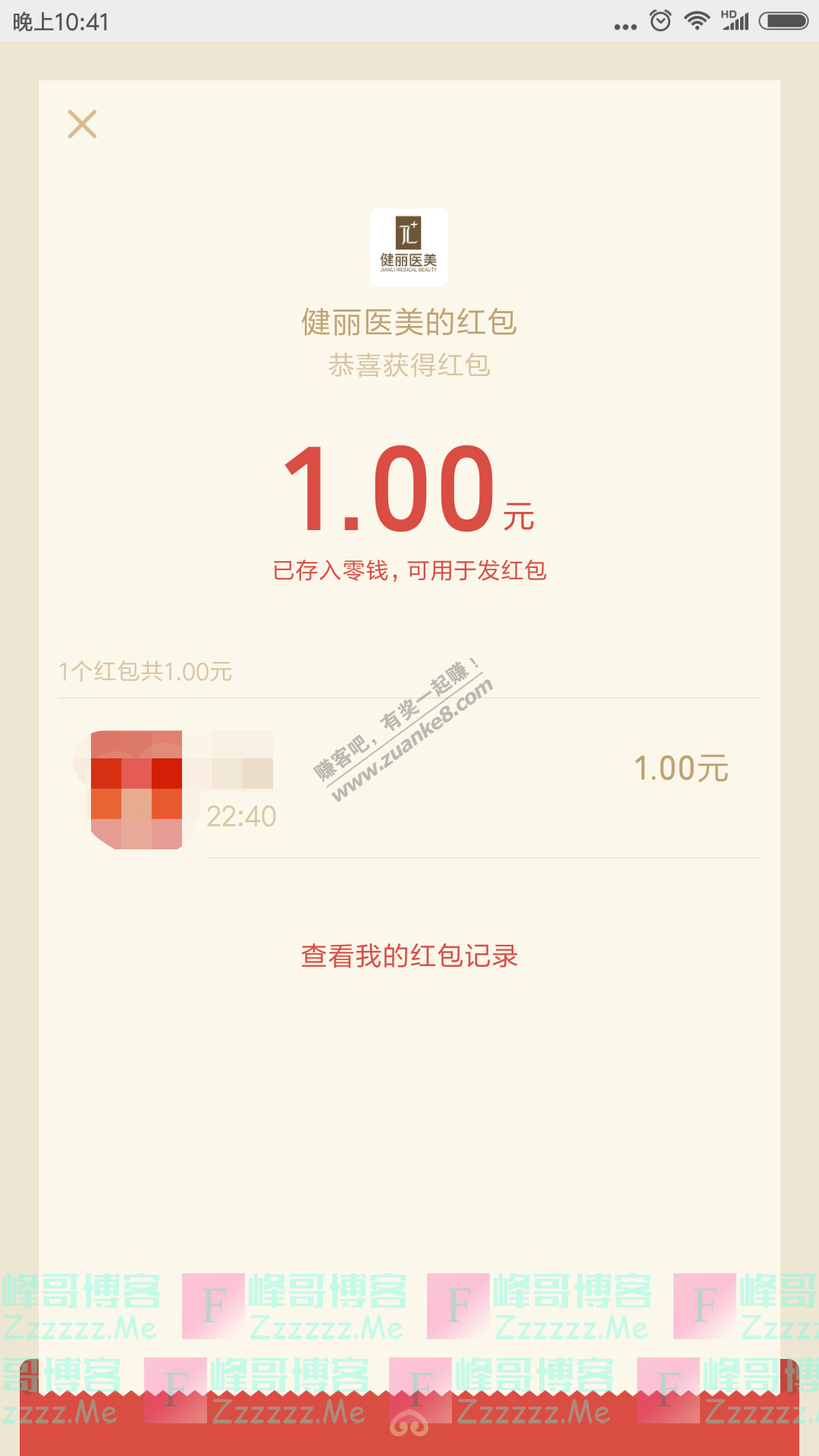This screenshot has height=1456, width=819.
Task: Tap the battery indicator icon
Action: click(x=782, y=20)
